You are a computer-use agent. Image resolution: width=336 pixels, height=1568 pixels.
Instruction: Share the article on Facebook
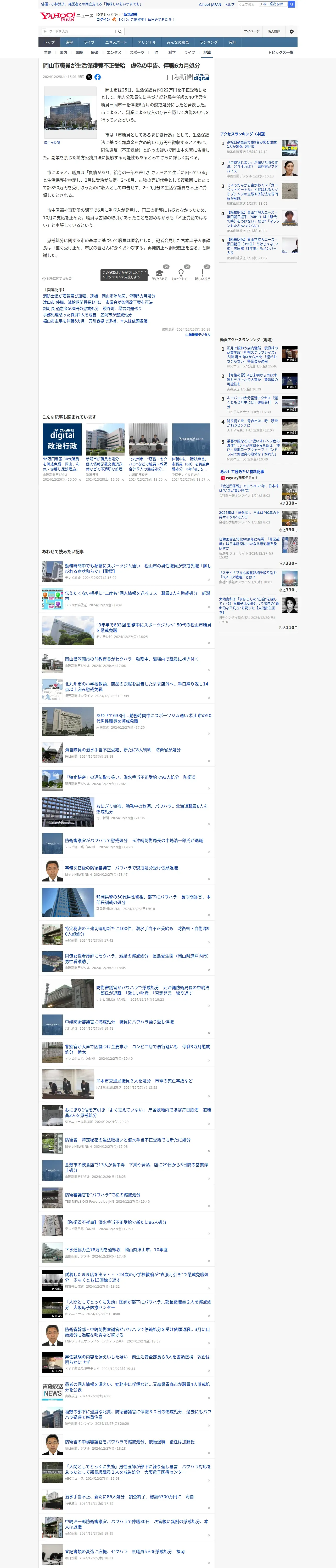pos(98,77)
